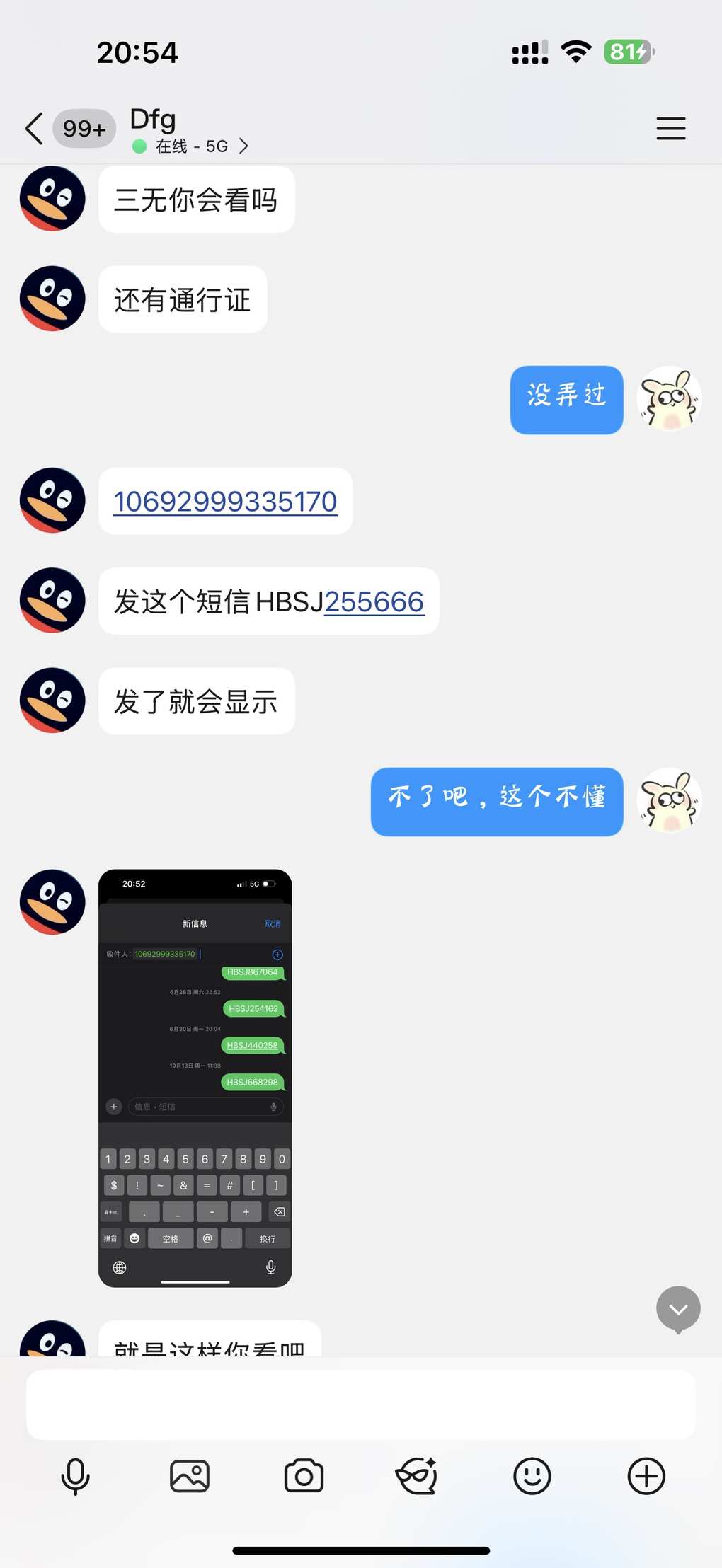Open Dfg's online status details
Viewport: 722px width, 1568px height.
coord(191,146)
